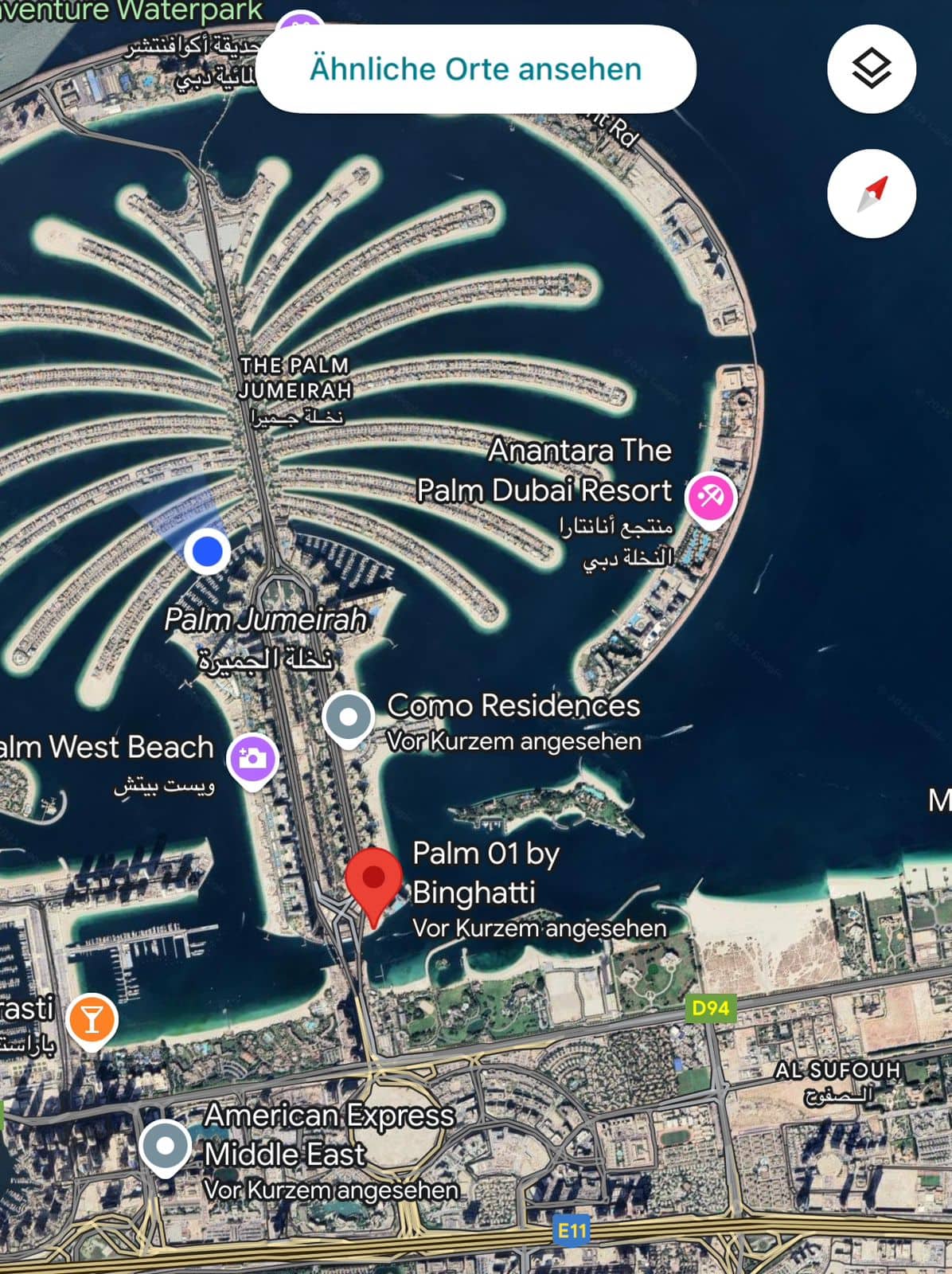Open Como Residences map marker

349,717
